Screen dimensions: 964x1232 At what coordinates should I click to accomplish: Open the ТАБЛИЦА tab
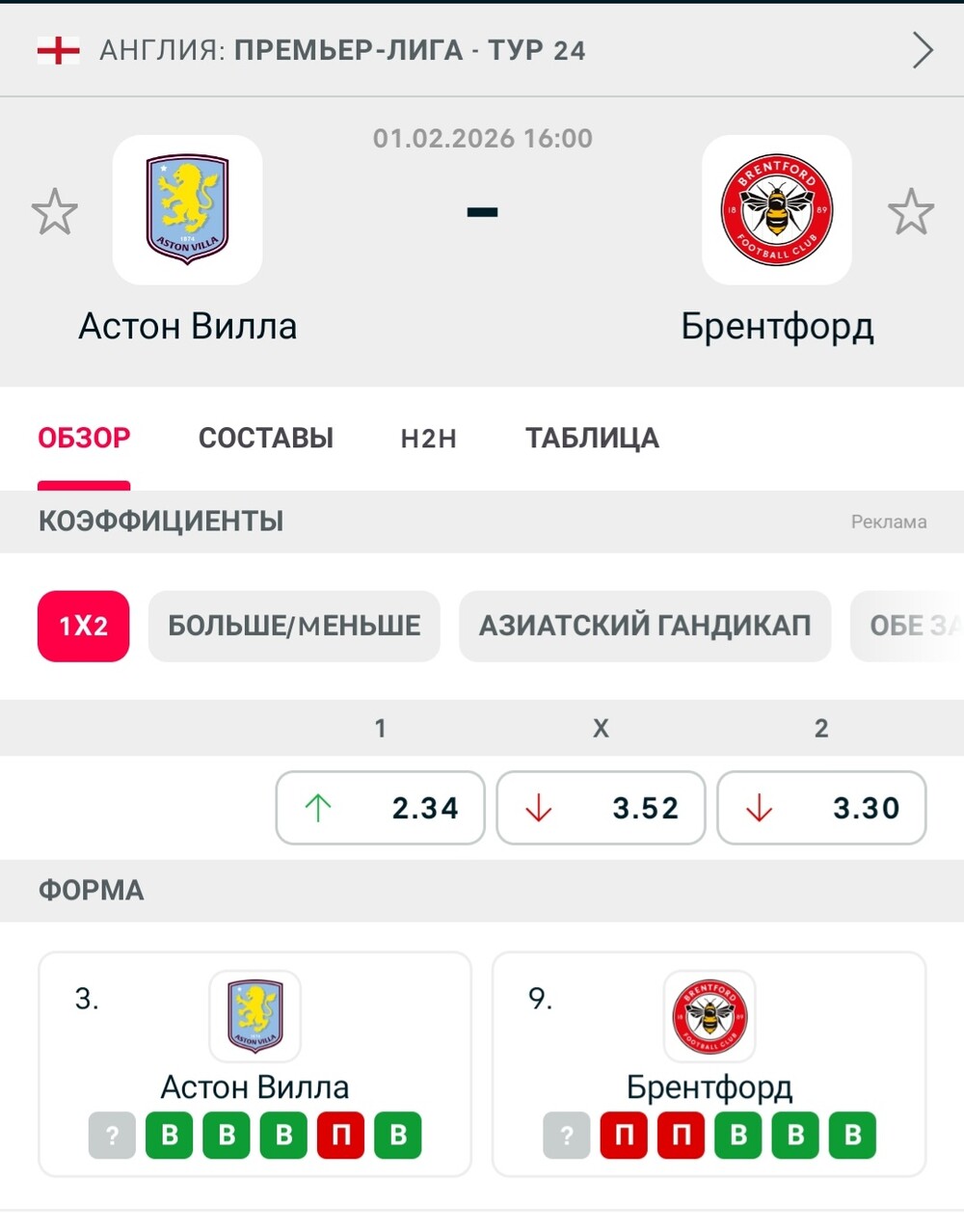click(x=592, y=439)
